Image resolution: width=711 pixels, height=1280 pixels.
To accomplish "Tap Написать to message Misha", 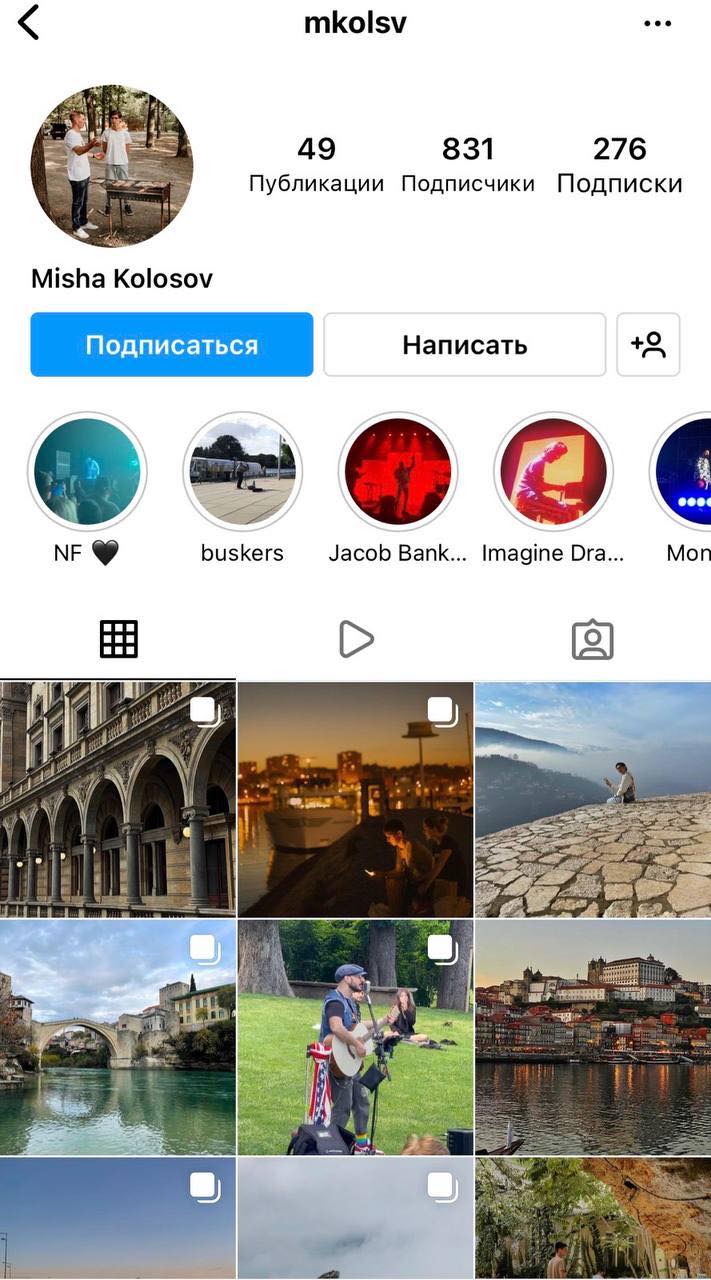I will pyautogui.click(x=464, y=345).
